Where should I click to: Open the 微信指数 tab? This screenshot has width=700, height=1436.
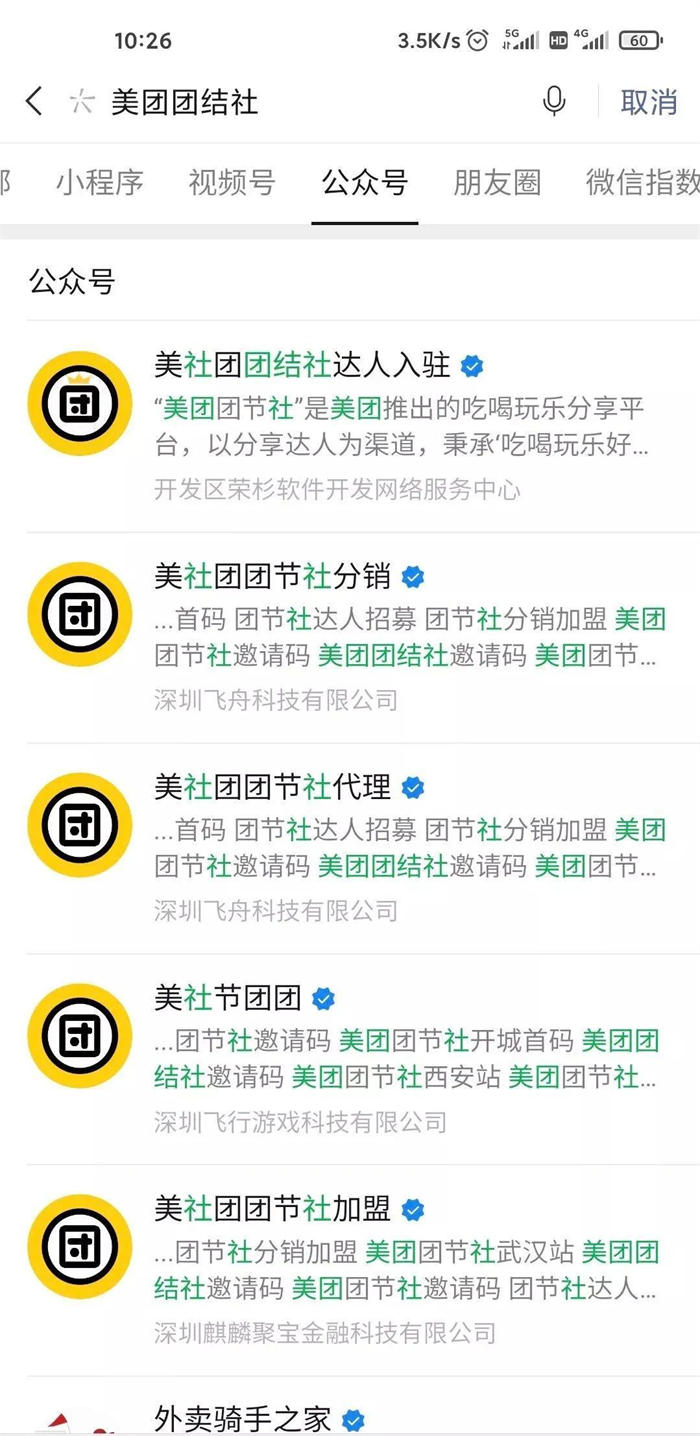641,182
